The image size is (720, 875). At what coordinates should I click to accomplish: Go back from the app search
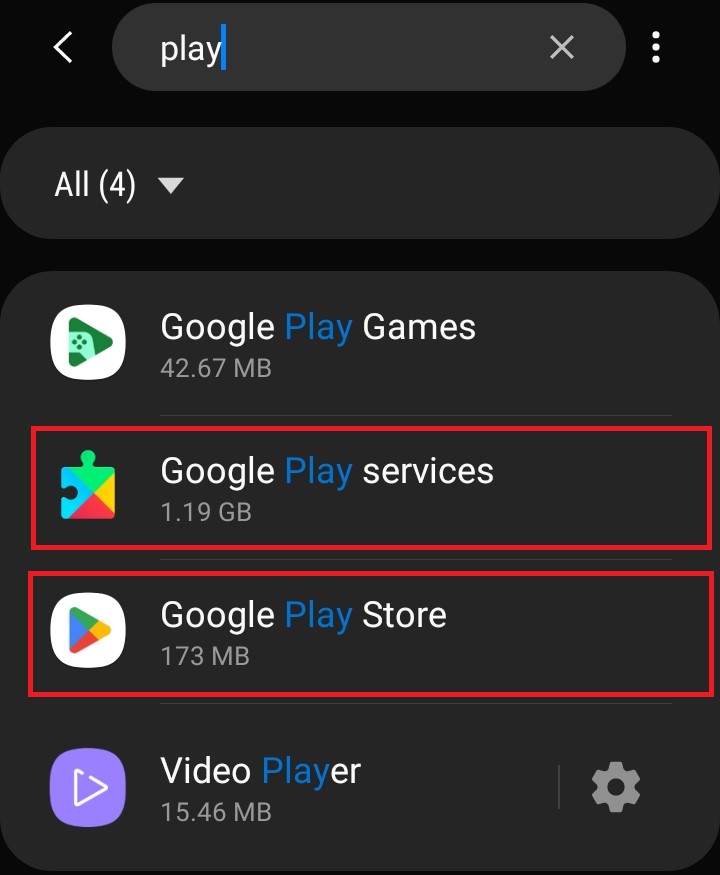coord(63,47)
